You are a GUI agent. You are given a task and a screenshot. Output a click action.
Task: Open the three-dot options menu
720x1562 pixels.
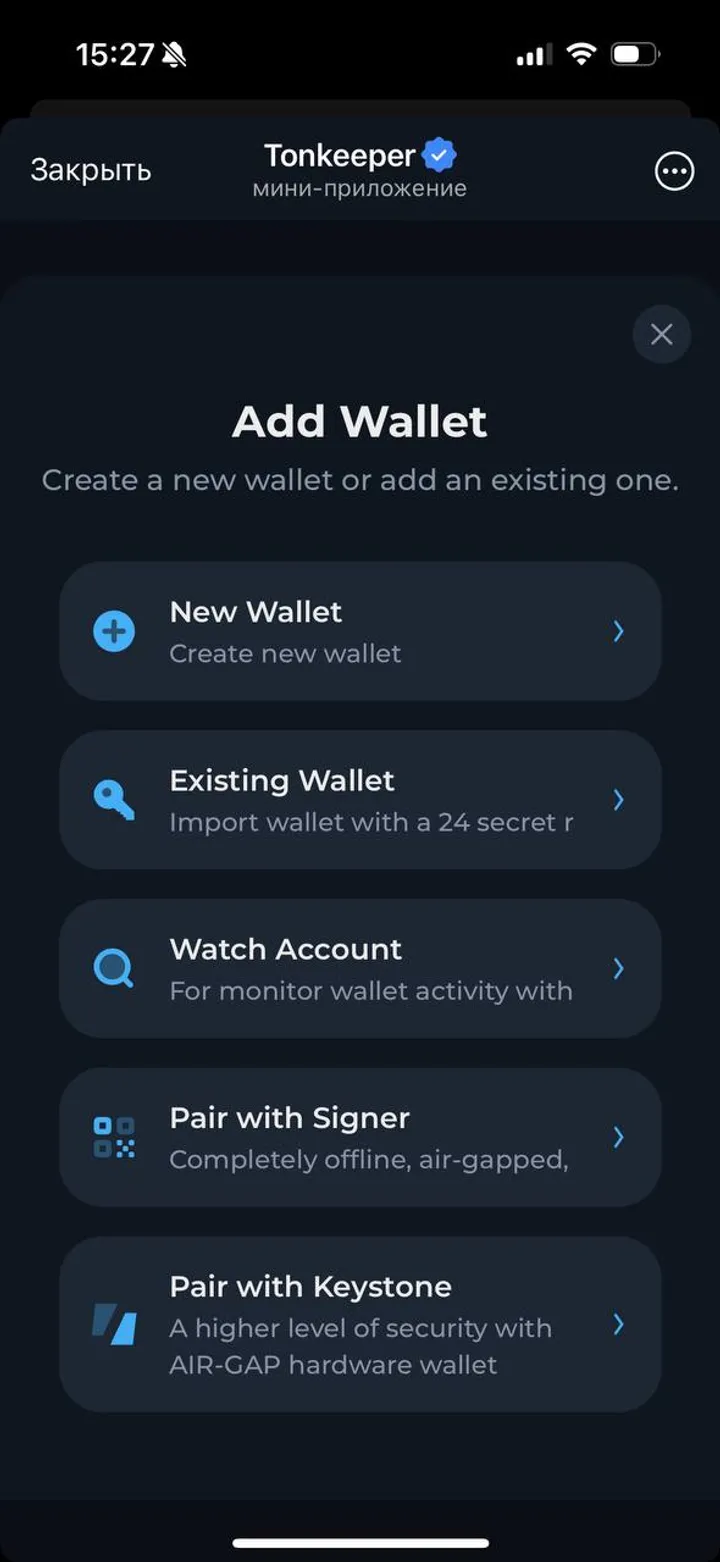click(674, 170)
